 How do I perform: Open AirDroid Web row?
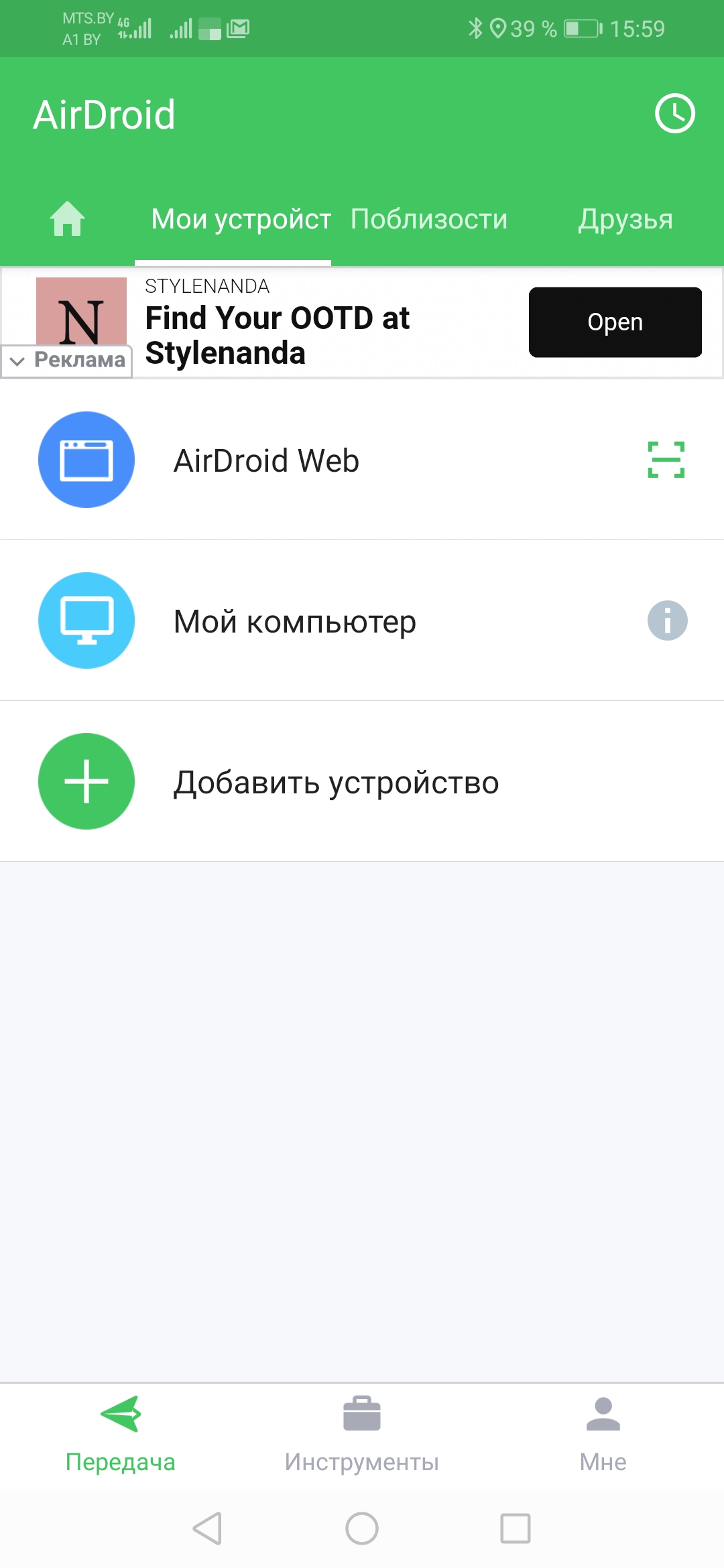pos(362,460)
